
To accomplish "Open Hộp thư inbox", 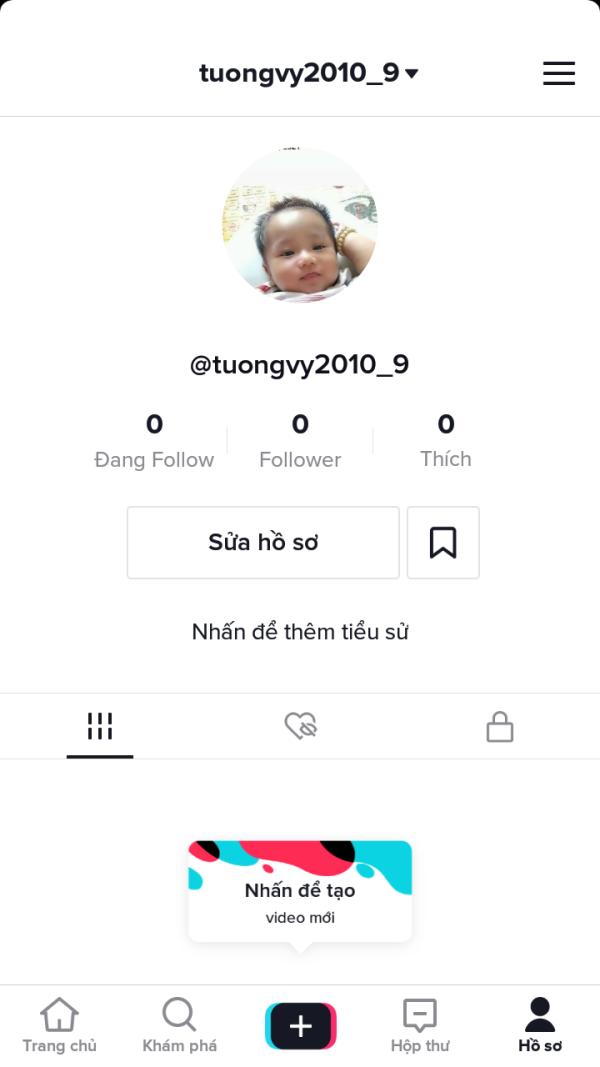I will 420,1026.
